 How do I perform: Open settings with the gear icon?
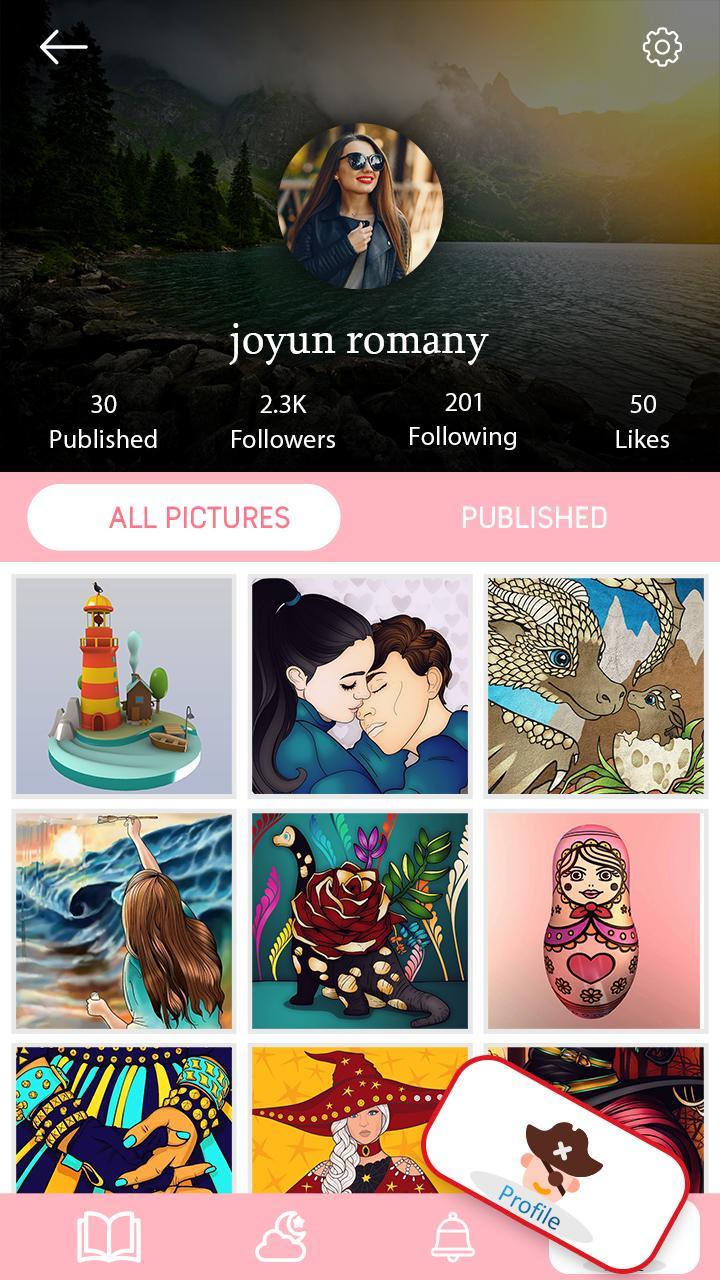[x=661, y=47]
